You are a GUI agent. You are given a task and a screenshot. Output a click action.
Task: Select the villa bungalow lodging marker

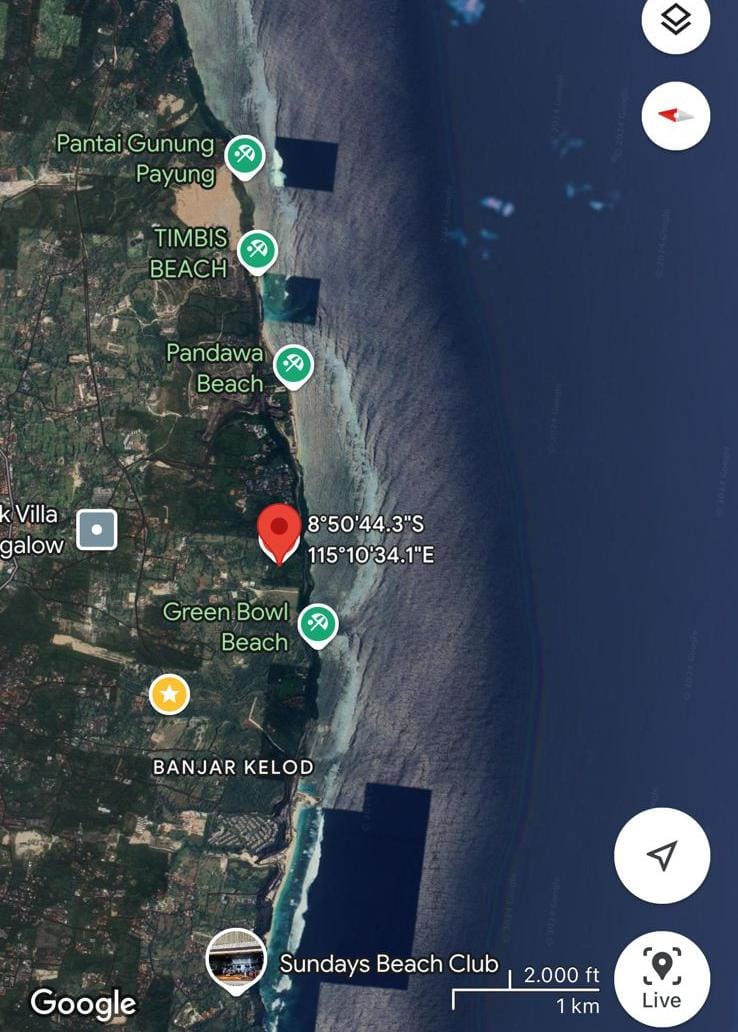(x=97, y=530)
